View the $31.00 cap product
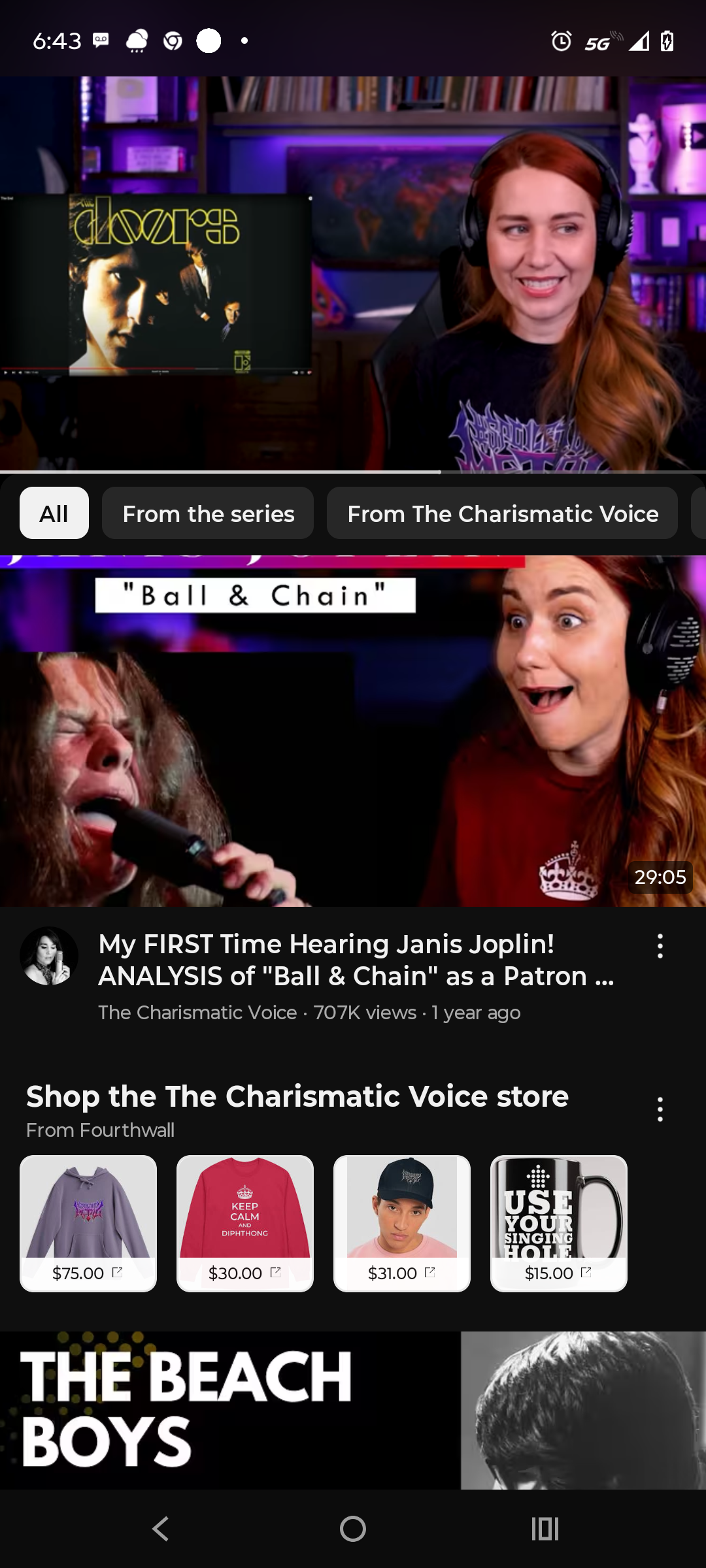The height and width of the screenshot is (1568, 706). [x=402, y=1223]
